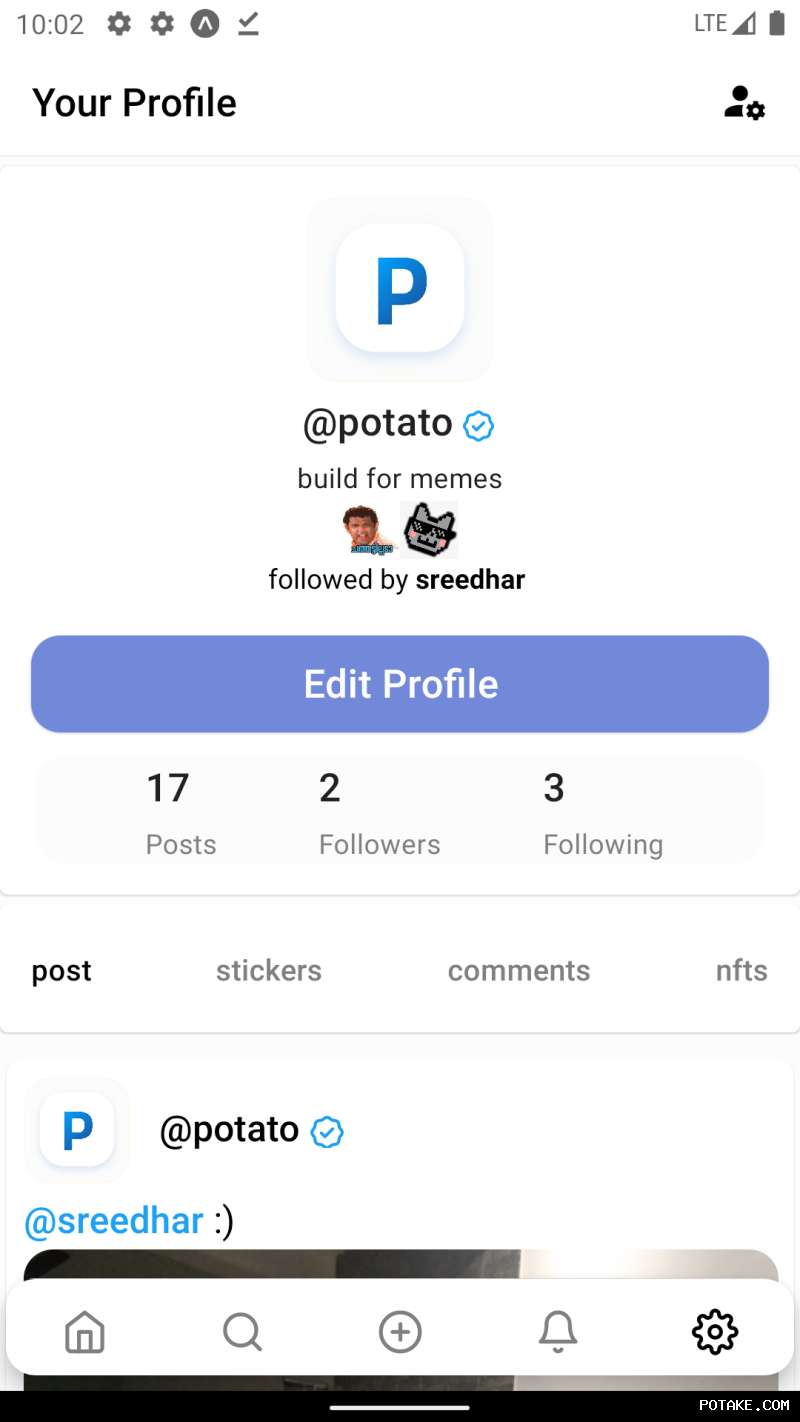
Task: Open your 3 Following list
Action: click(603, 812)
